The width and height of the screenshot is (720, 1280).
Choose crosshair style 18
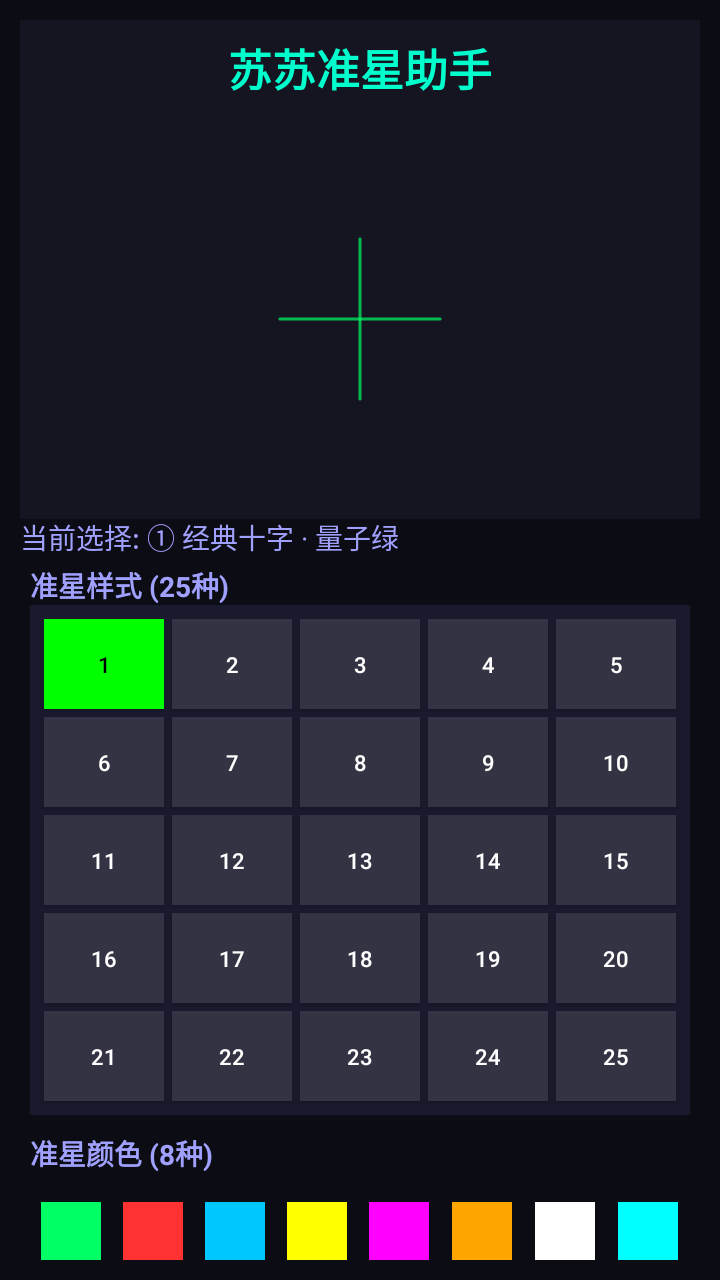pos(359,957)
